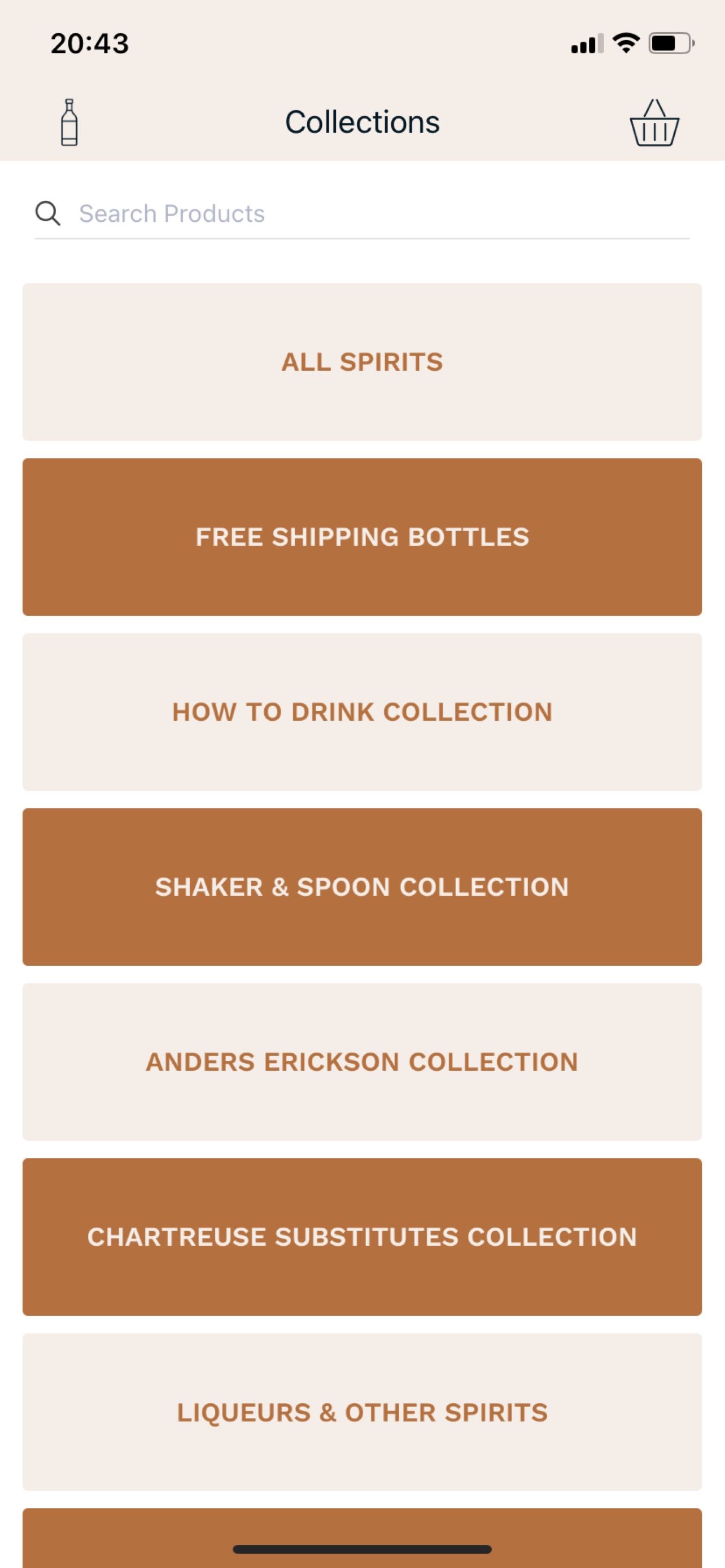Viewport: 725px width, 1568px height.
Task: Select Shaker & Spoon Collection
Action: point(362,887)
